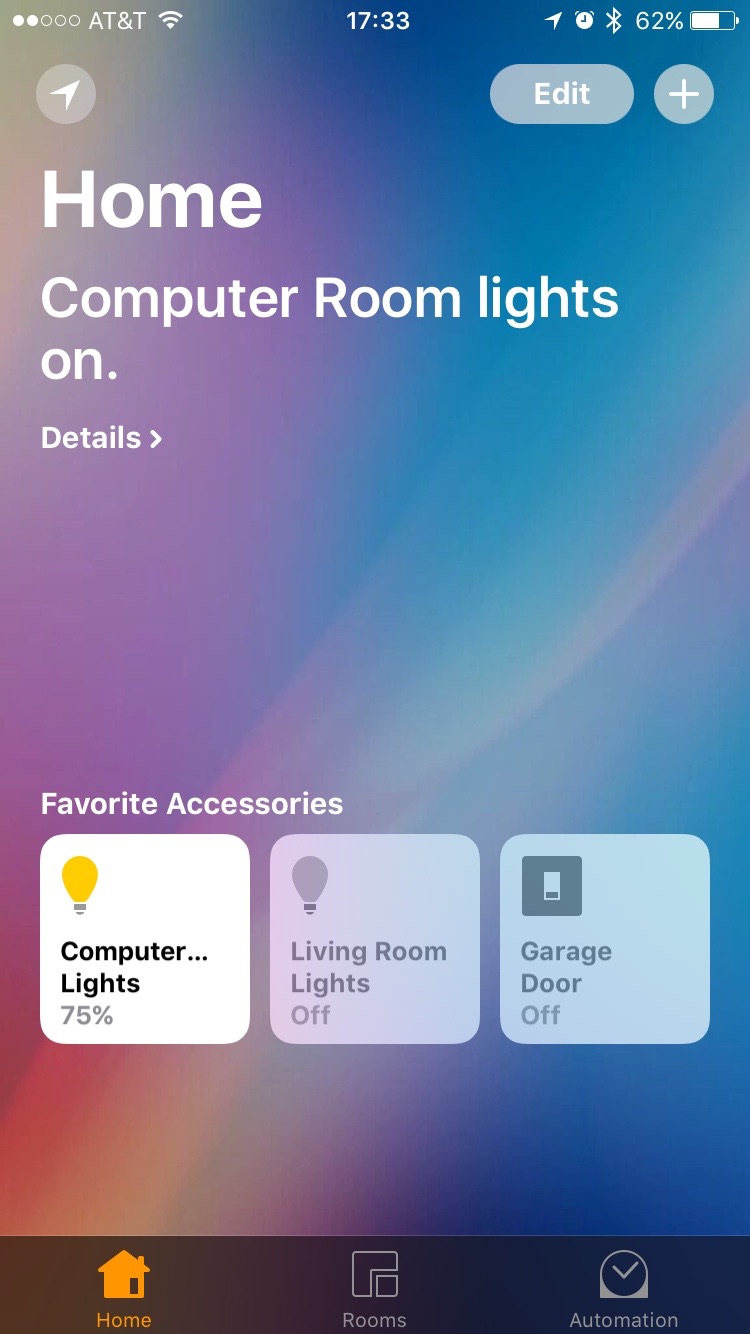Tap the location arrow home selector
This screenshot has width=750, height=1334.
66,95
